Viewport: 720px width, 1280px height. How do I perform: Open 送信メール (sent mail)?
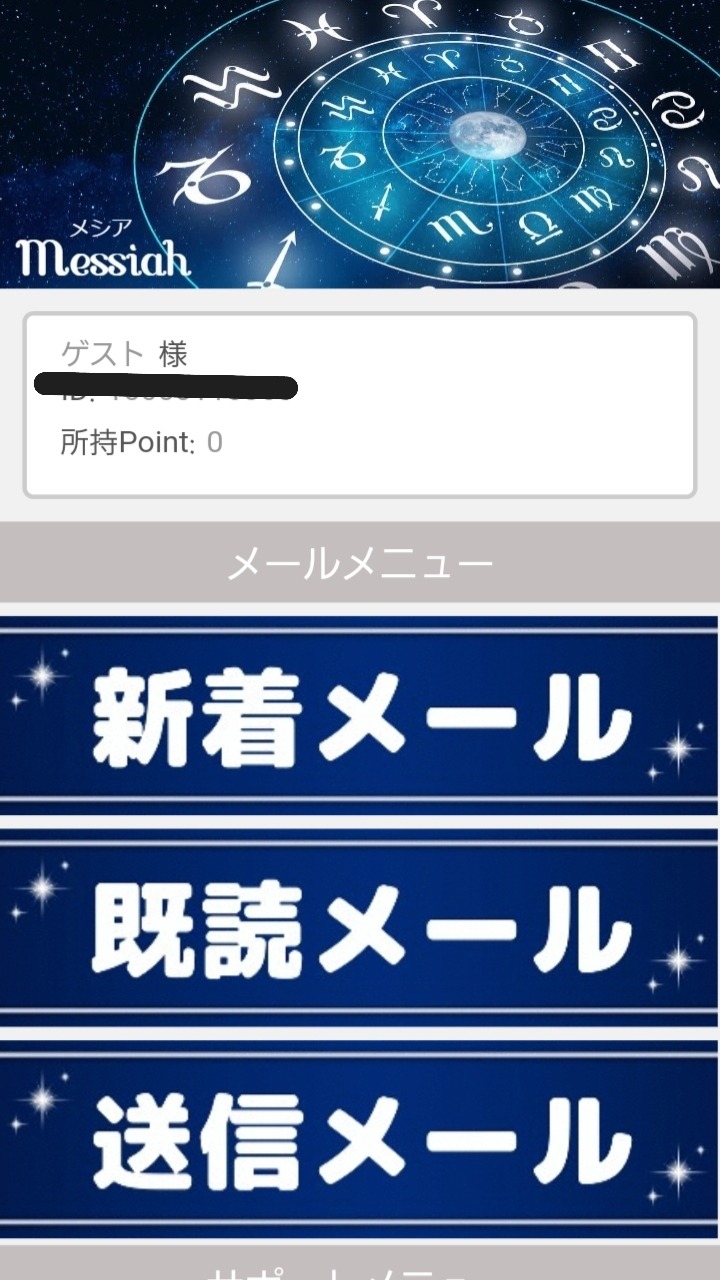pyautogui.click(x=360, y=1142)
